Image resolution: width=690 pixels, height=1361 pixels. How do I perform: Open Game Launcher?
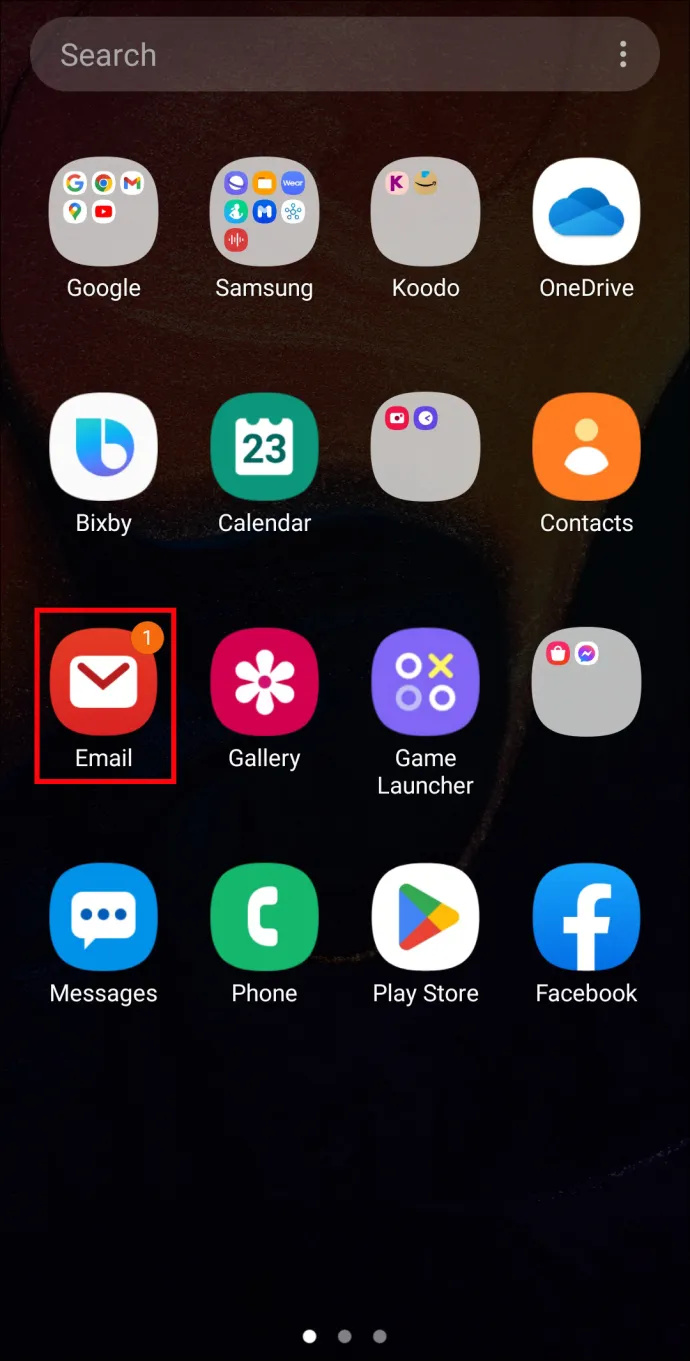(x=425, y=682)
